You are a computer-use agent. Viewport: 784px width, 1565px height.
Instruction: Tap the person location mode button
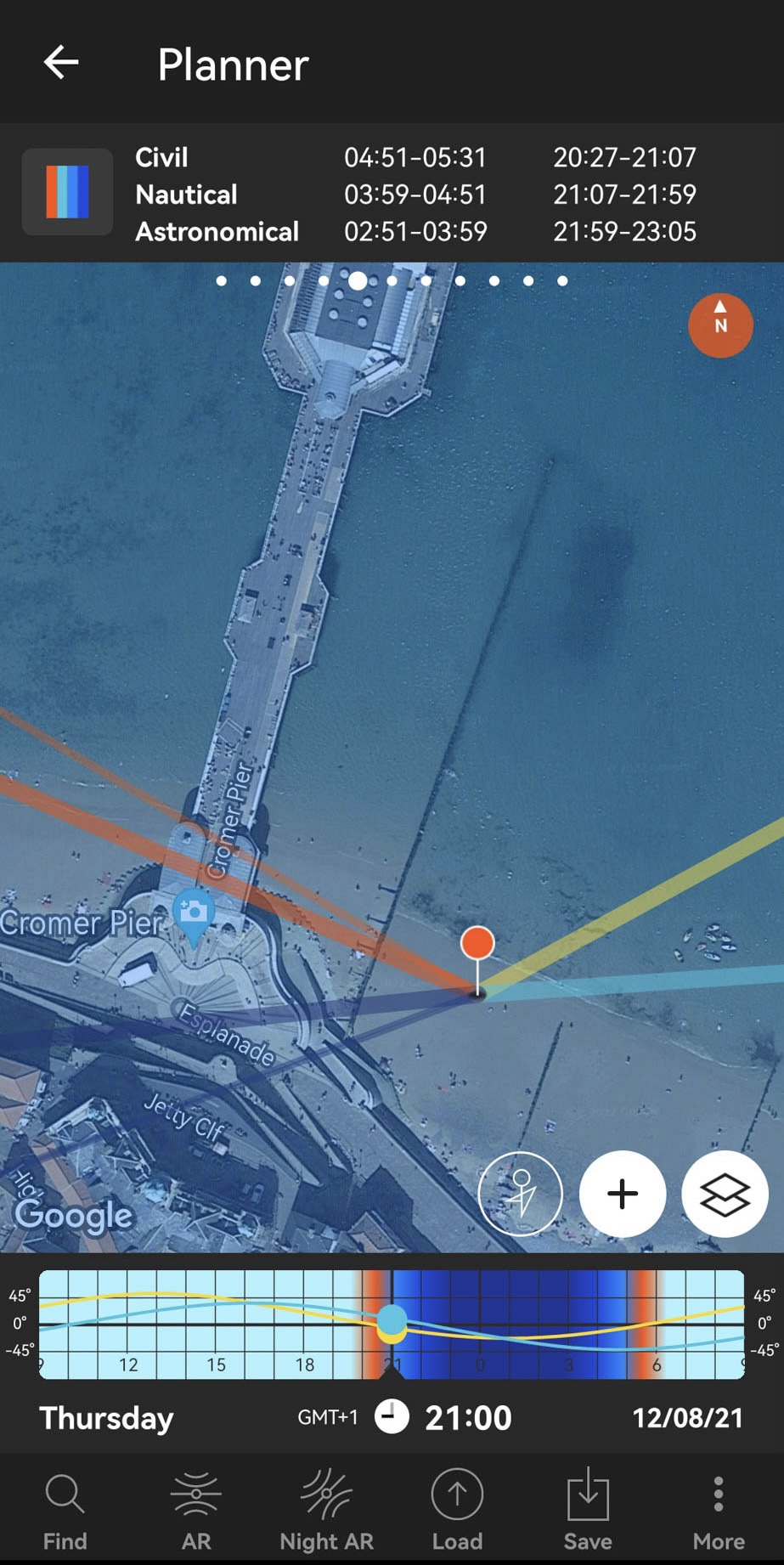(521, 1194)
